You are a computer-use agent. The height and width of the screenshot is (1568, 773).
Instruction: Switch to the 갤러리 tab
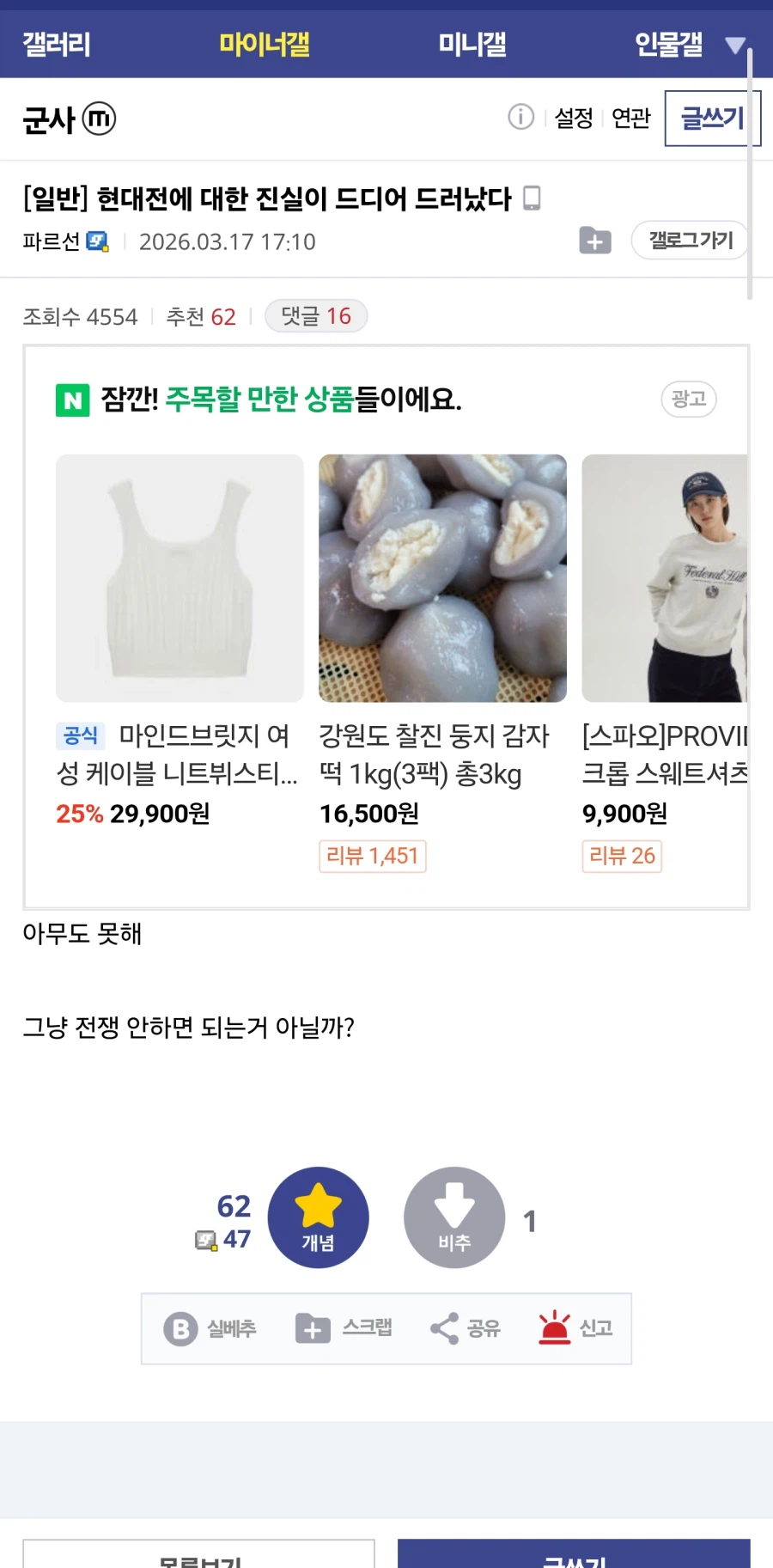57,44
